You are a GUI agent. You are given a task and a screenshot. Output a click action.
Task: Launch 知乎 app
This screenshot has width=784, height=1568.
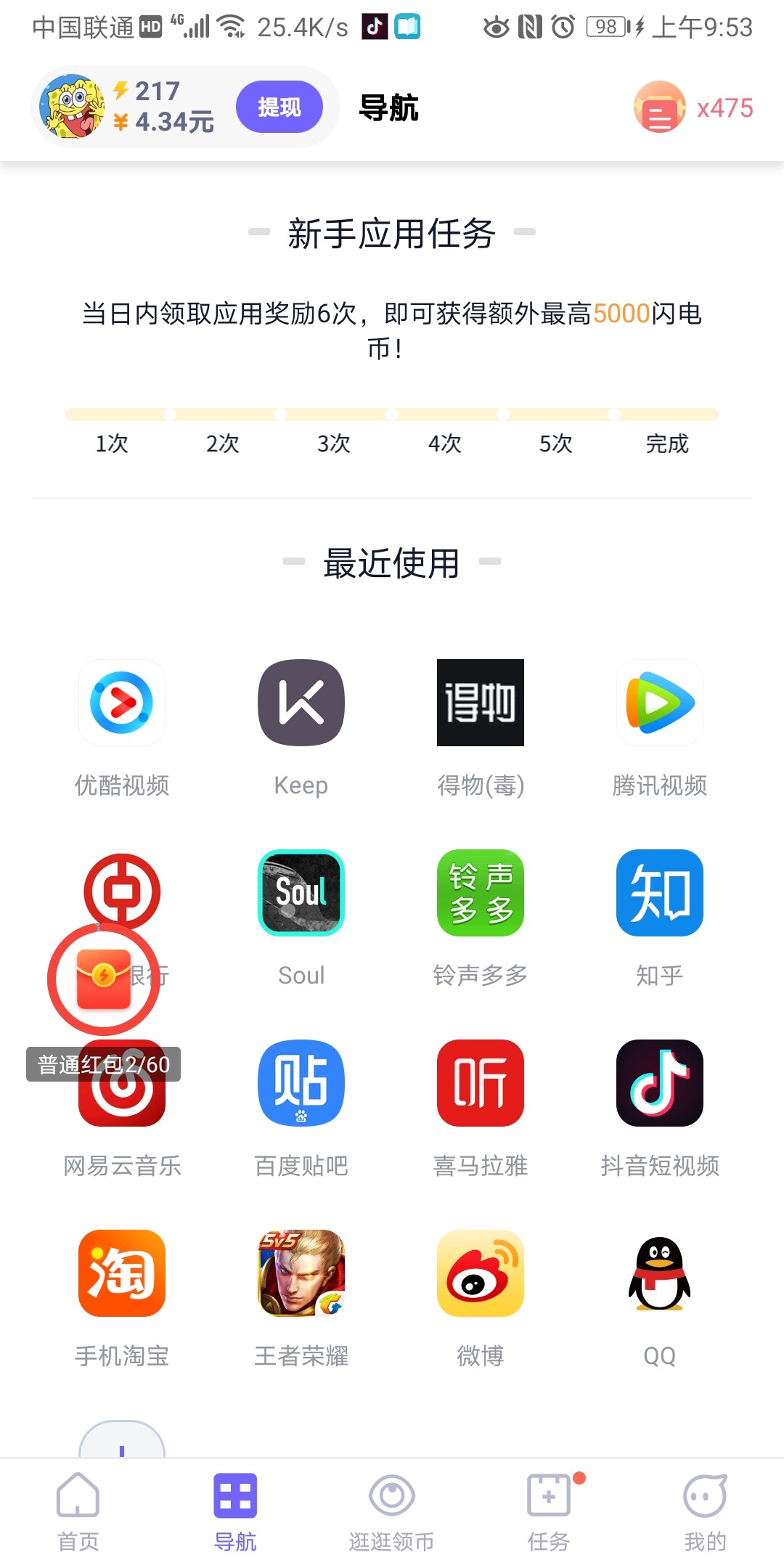coord(659,893)
